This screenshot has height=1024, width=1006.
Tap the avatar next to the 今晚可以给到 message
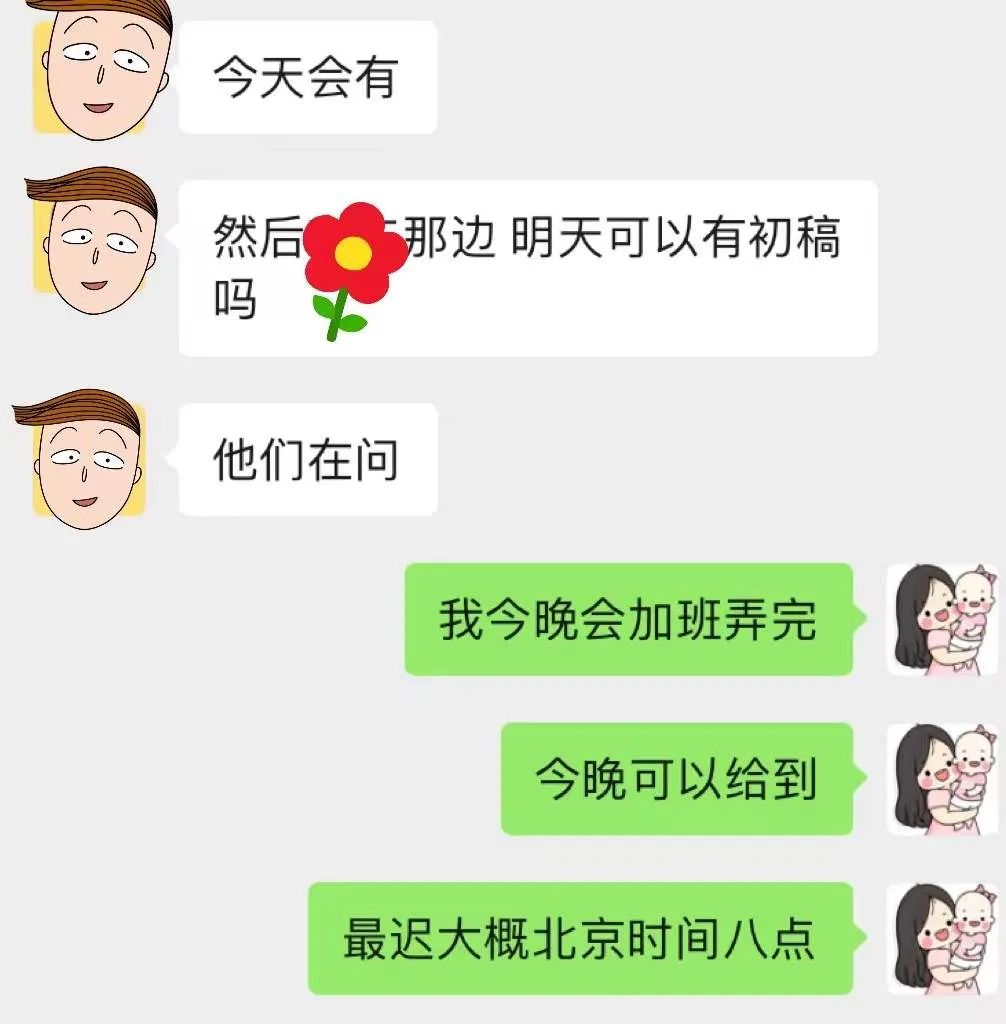point(941,779)
